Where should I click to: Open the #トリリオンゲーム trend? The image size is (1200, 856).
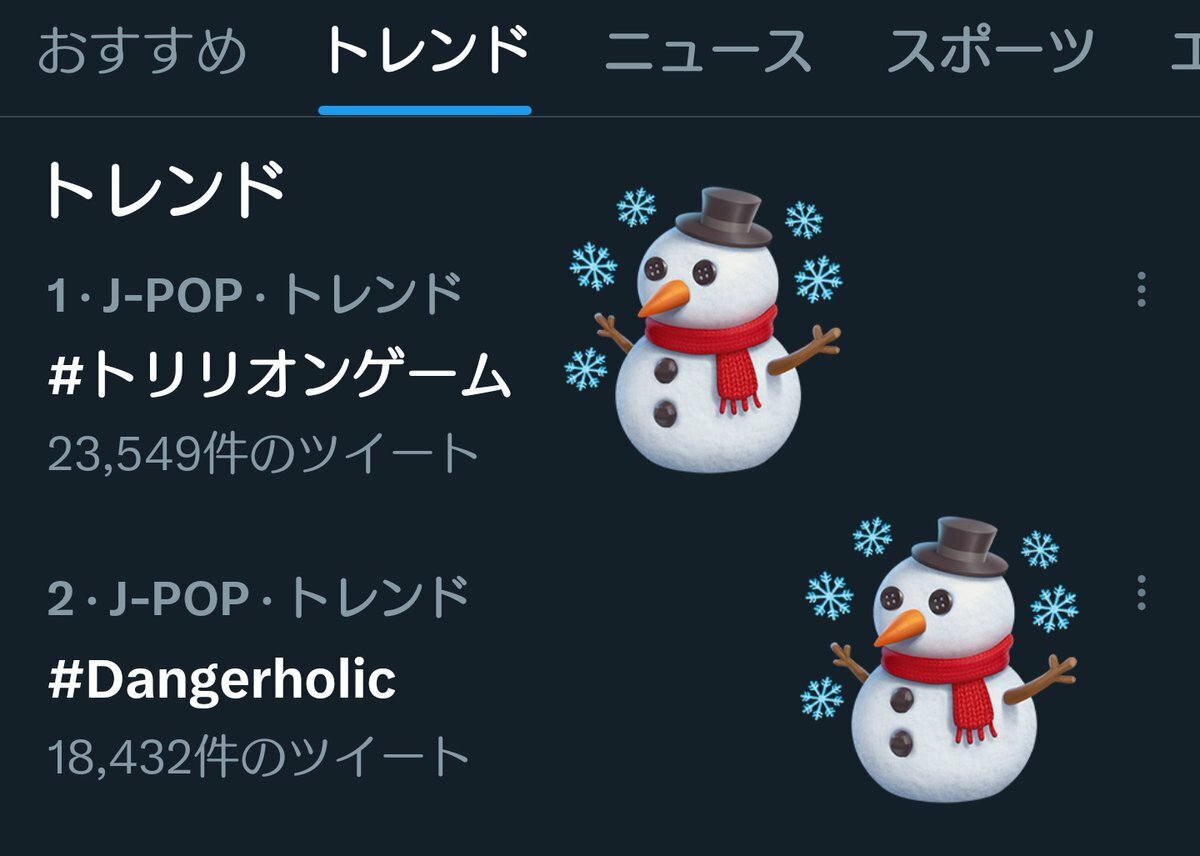click(x=280, y=379)
